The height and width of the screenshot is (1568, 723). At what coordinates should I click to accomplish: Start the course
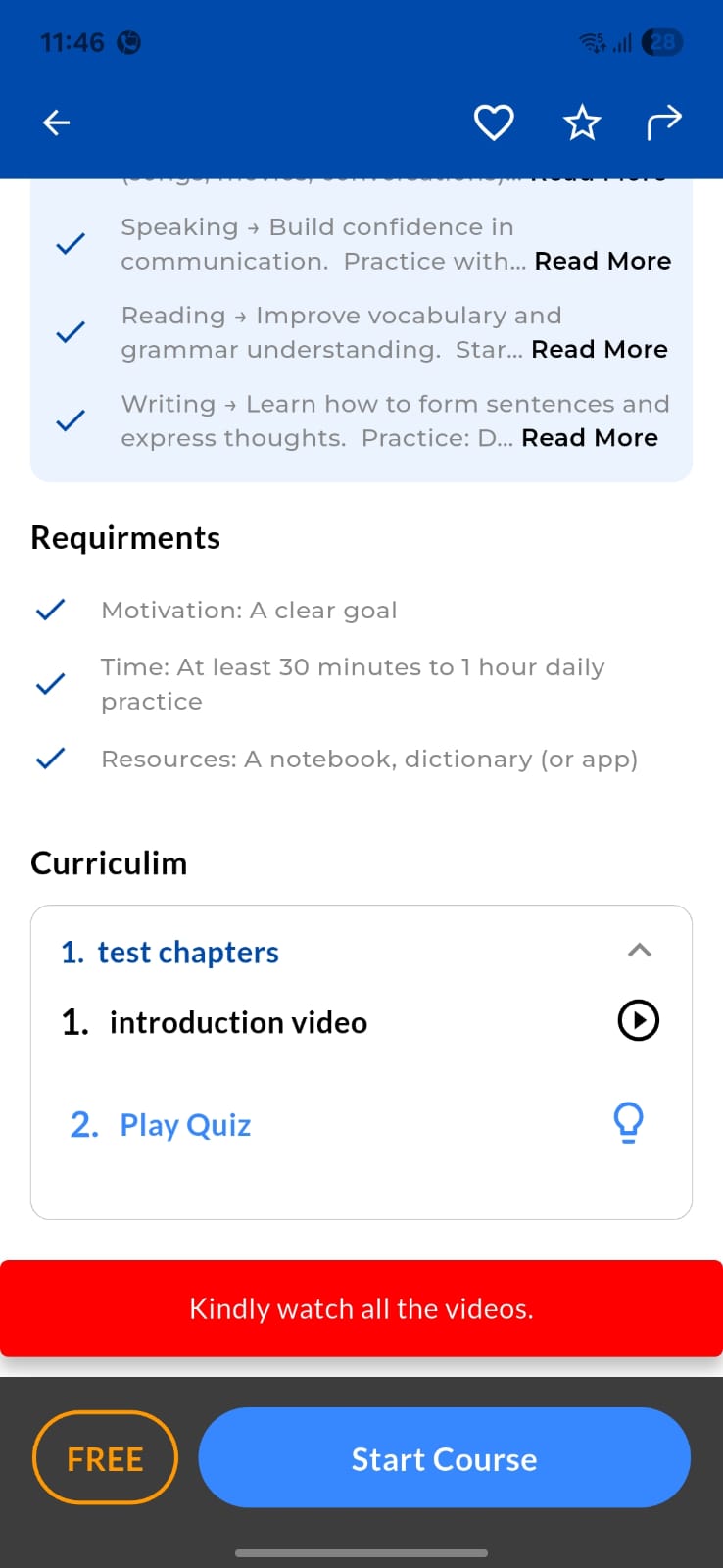coord(444,1458)
